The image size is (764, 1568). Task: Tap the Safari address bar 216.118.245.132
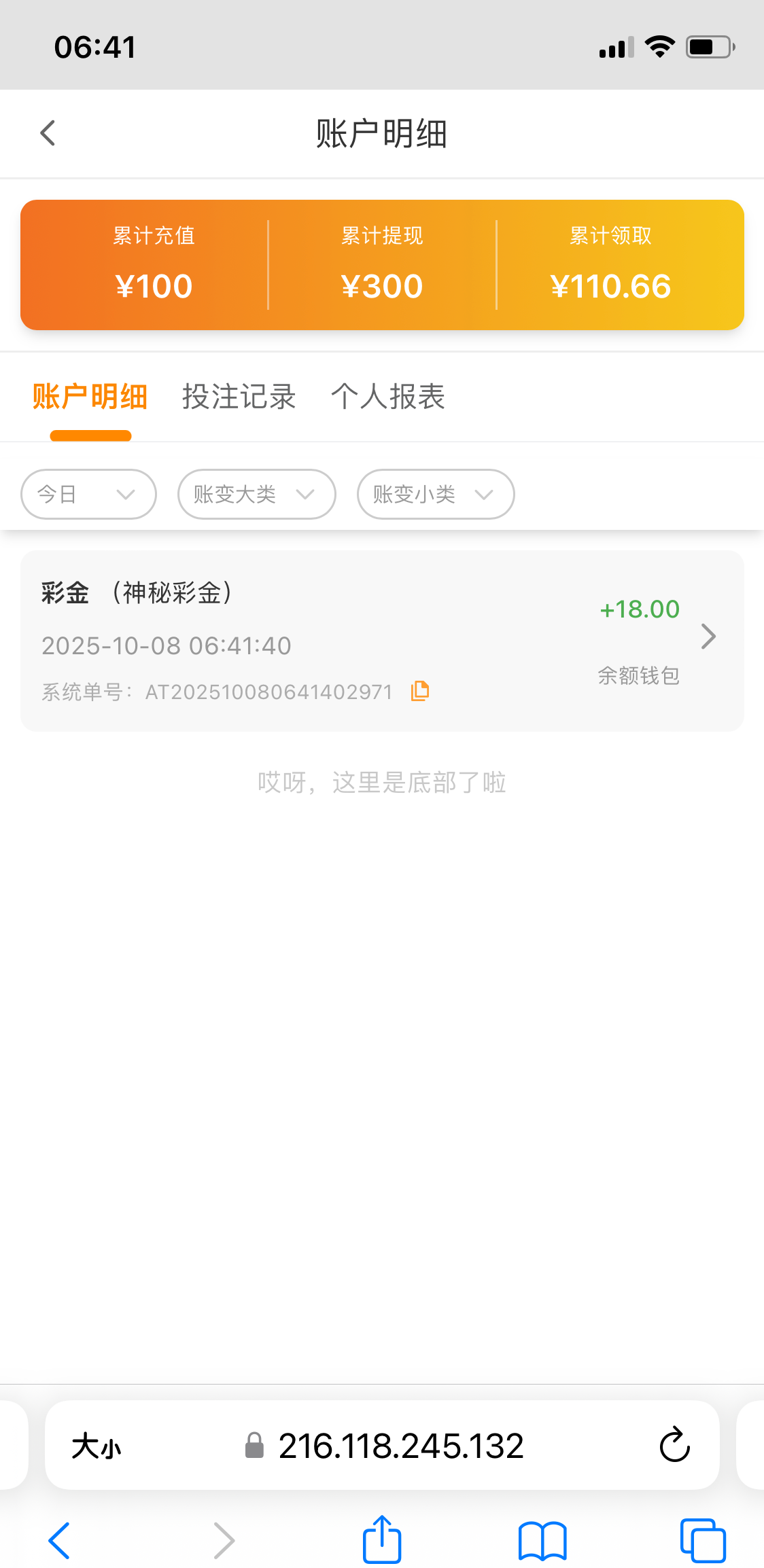click(401, 1446)
